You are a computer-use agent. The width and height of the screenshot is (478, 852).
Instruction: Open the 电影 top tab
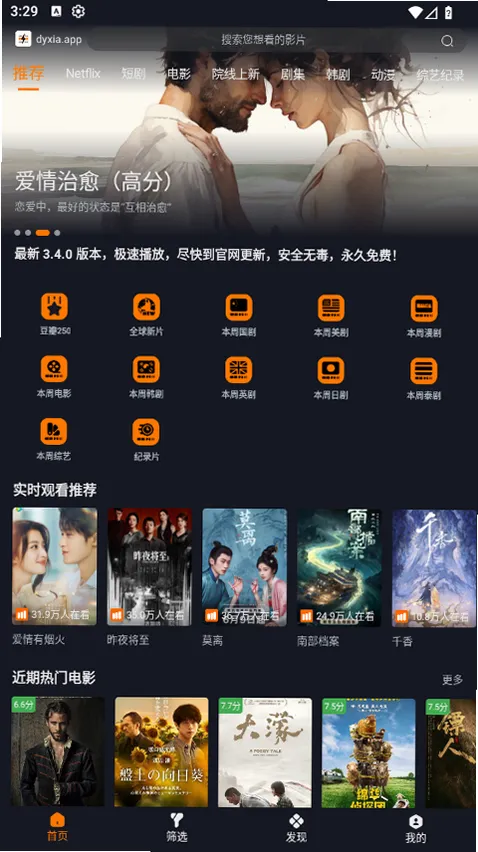tap(179, 74)
